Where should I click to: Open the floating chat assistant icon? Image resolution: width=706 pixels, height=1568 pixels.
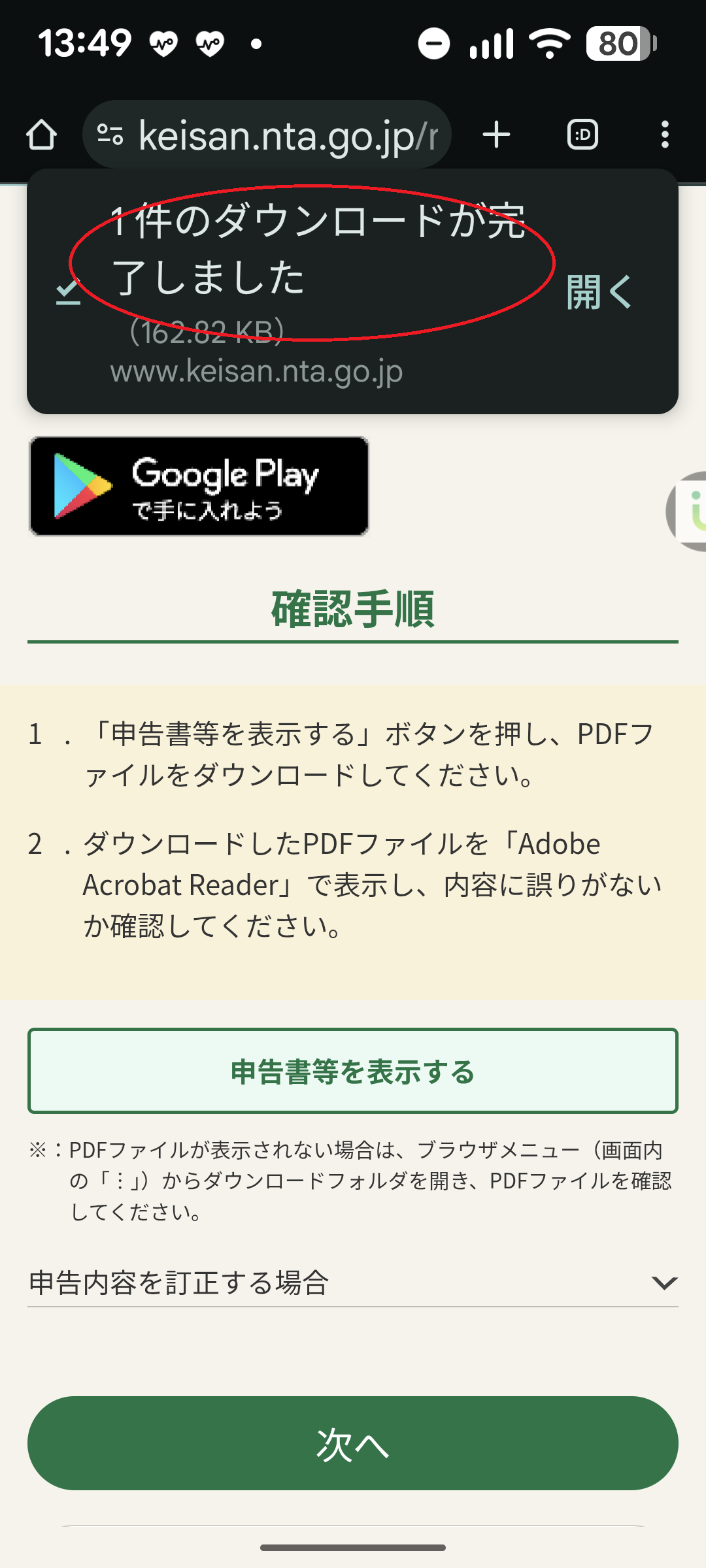[690, 511]
